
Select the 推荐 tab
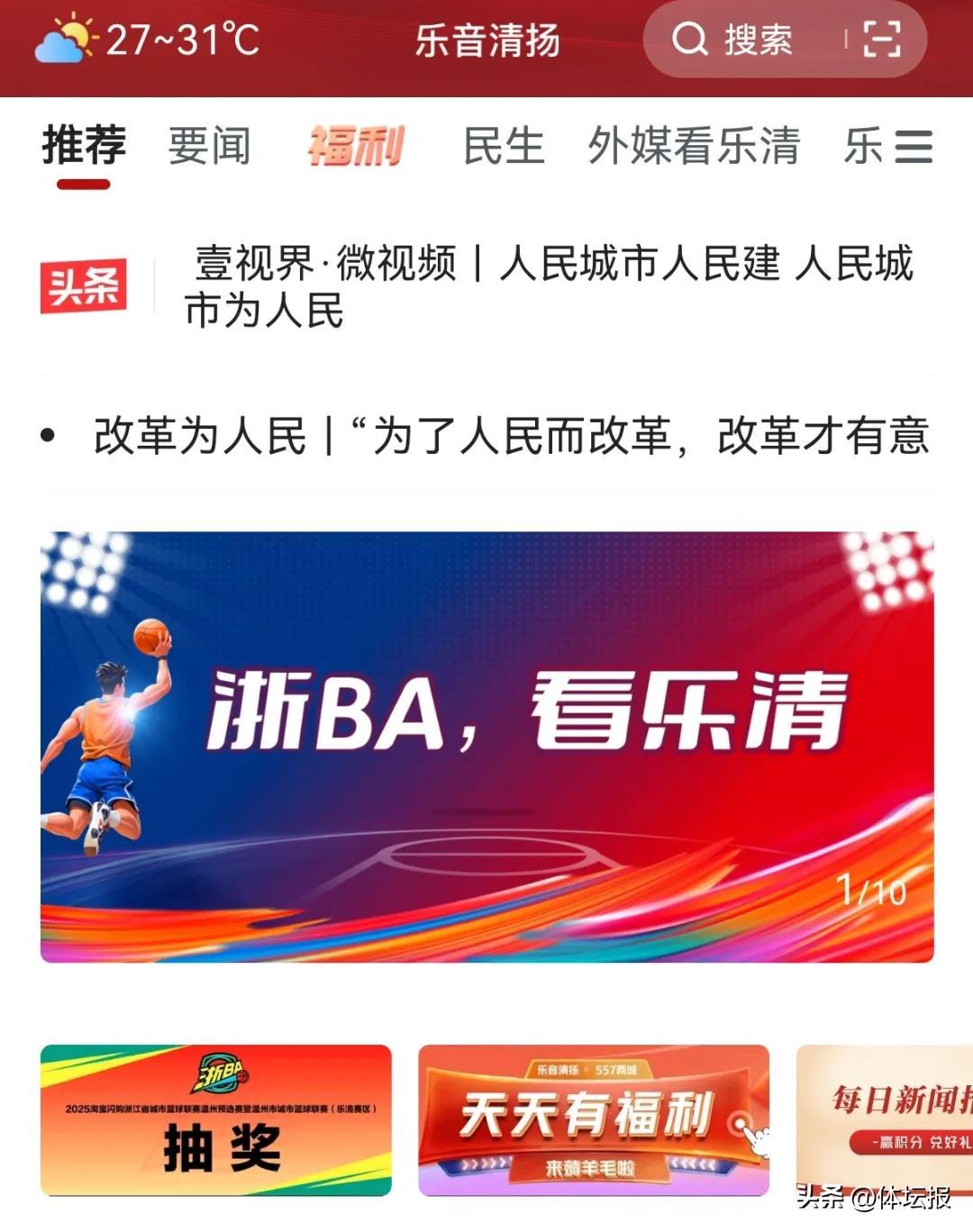click(84, 147)
